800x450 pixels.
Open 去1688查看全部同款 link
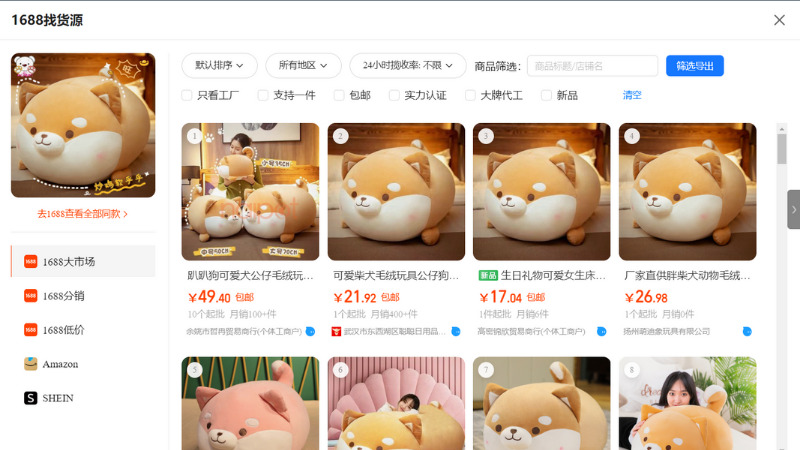[x=83, y=213]
